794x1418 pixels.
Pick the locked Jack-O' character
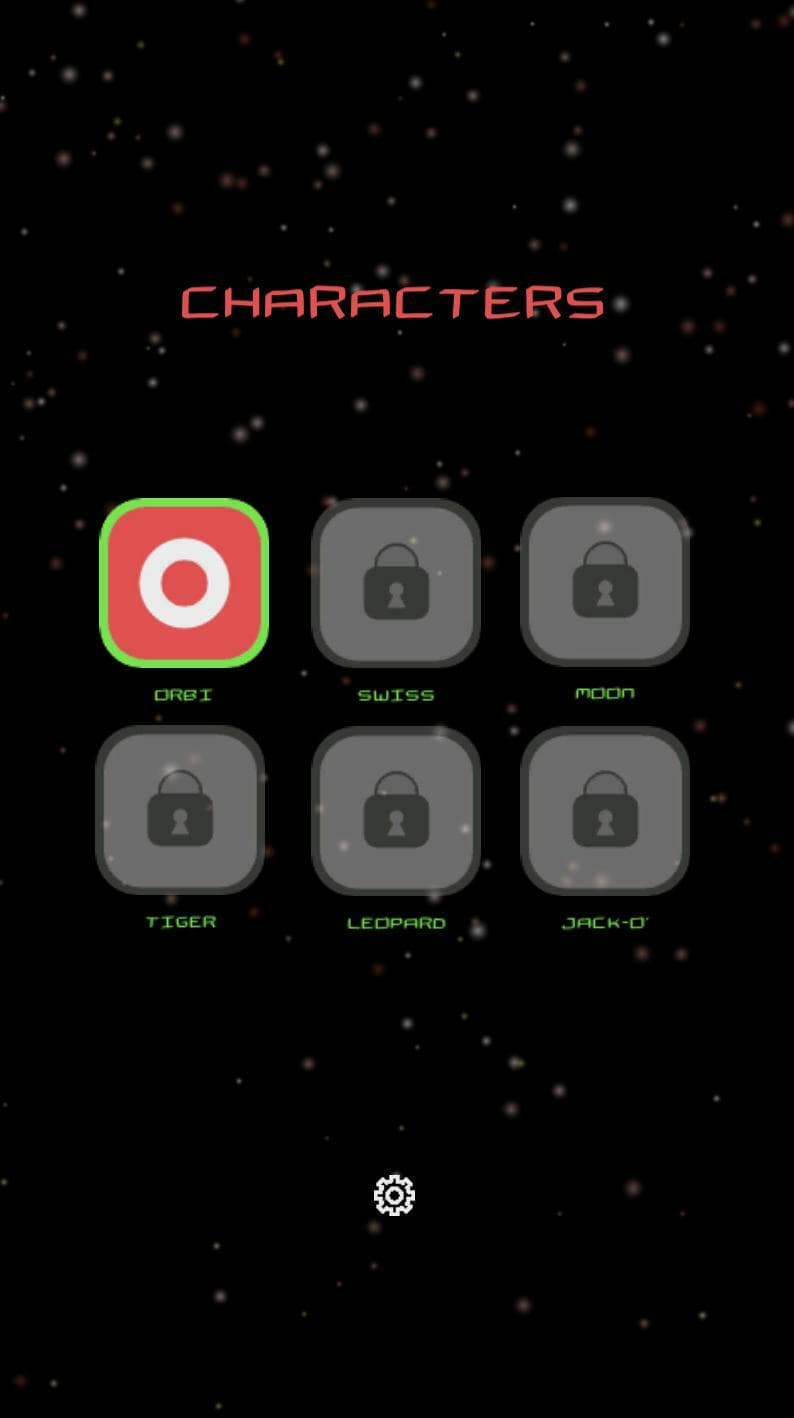coord(605,811)
